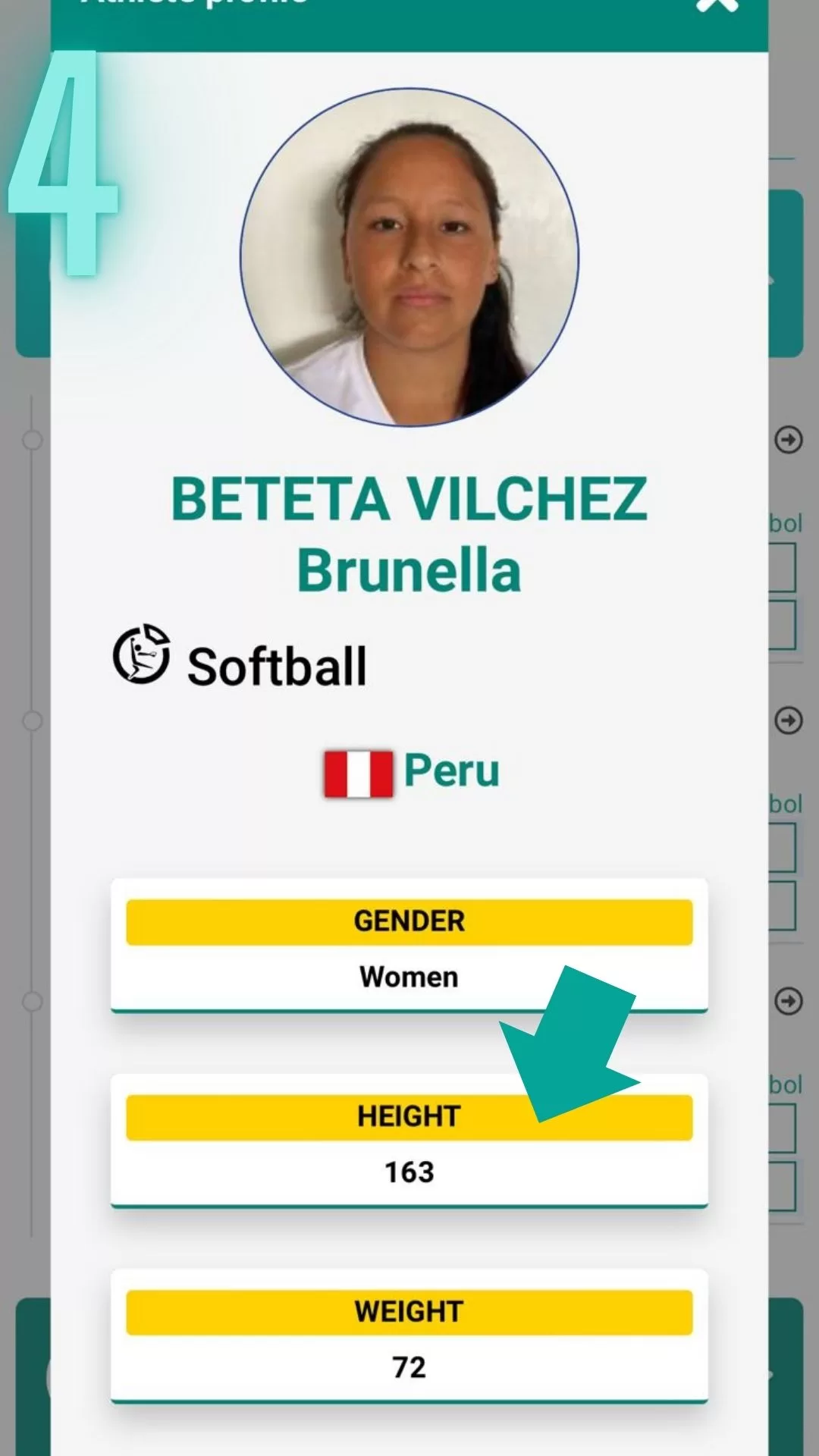
Task: Select the WEIGHT yellow header bar
Action: [409, 1311]
